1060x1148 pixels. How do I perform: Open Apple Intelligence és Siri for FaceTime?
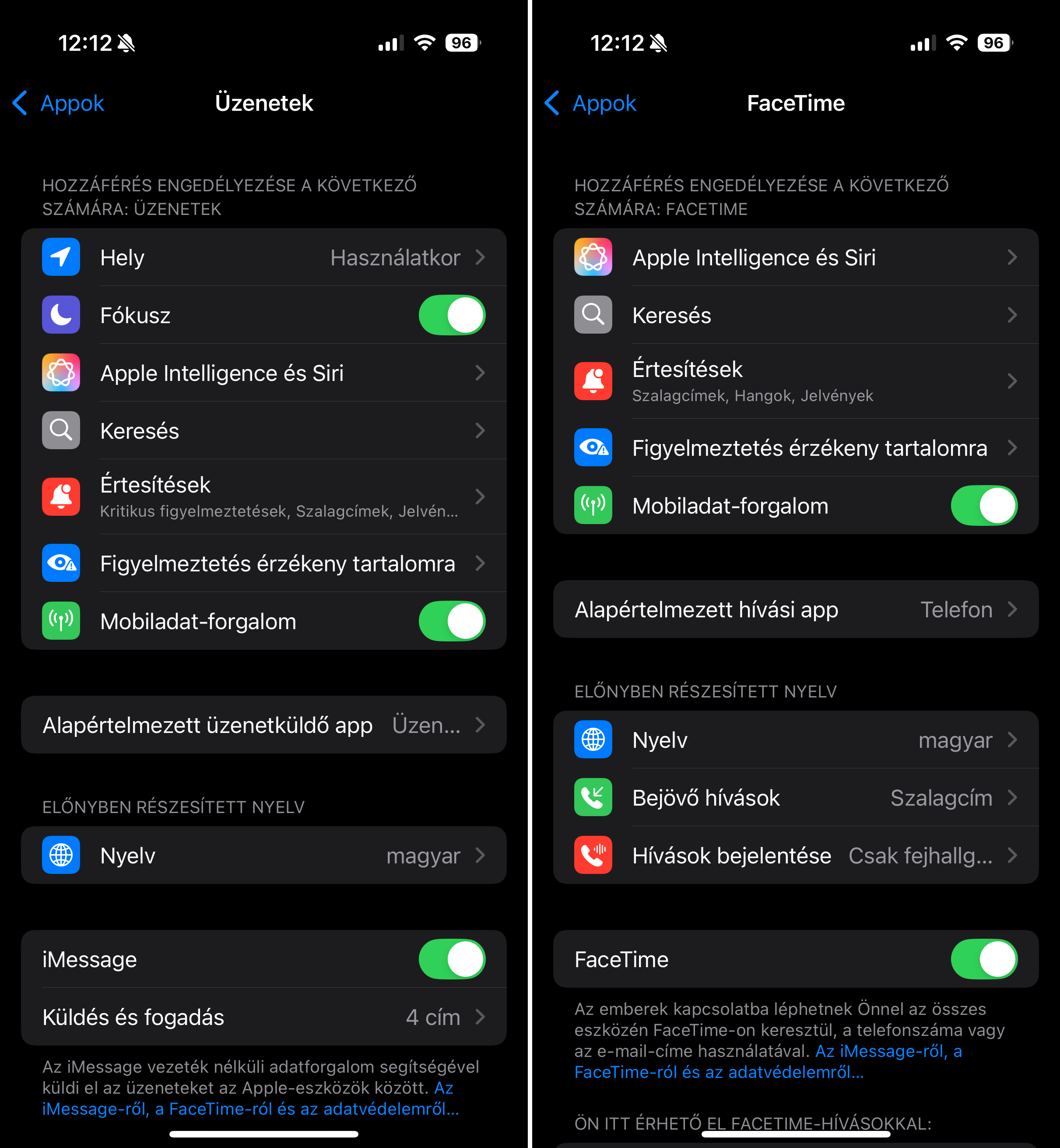pyautogui.click(x=796, y=257)
